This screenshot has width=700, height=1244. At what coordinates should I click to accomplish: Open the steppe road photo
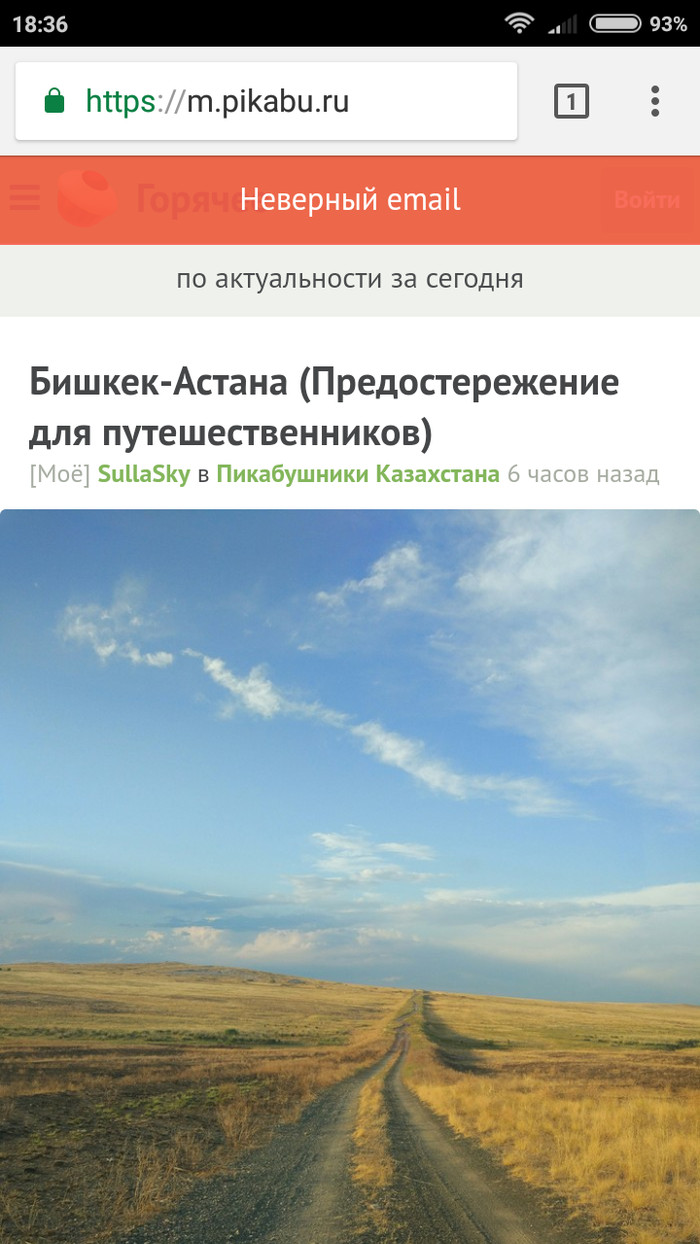[350, 876]
